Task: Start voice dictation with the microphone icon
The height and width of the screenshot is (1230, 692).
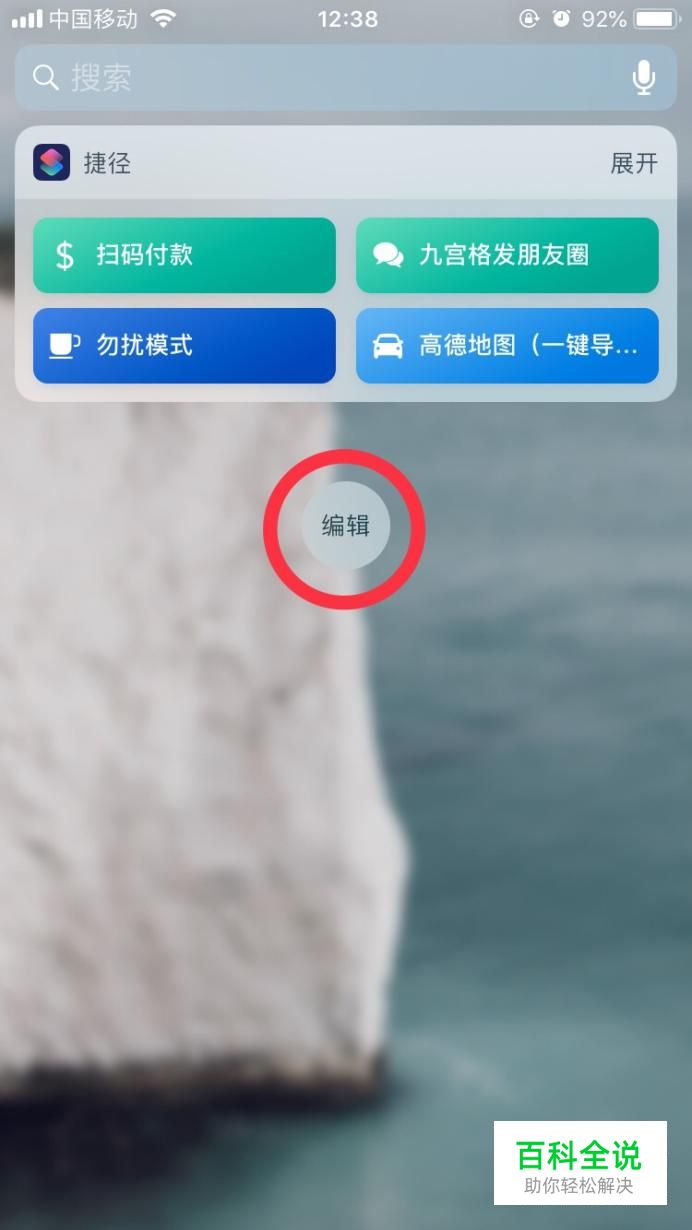Action: point(644,78)
